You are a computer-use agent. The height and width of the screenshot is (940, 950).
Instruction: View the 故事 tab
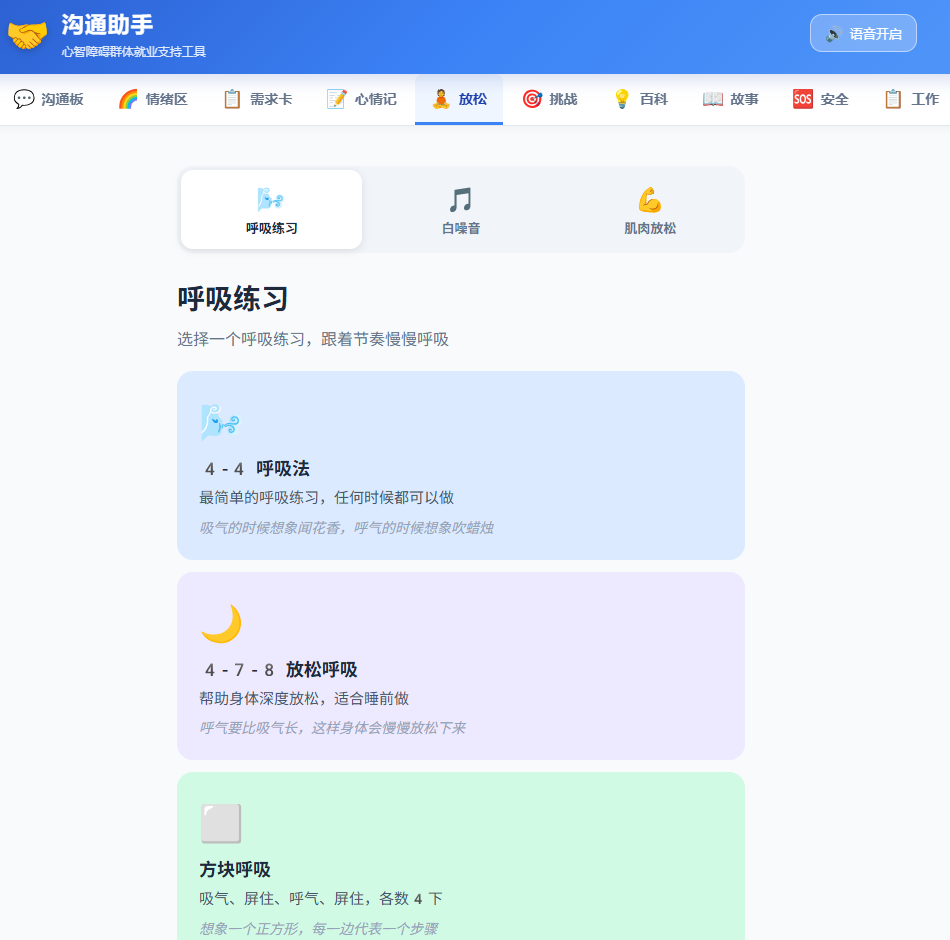point(731,99)
